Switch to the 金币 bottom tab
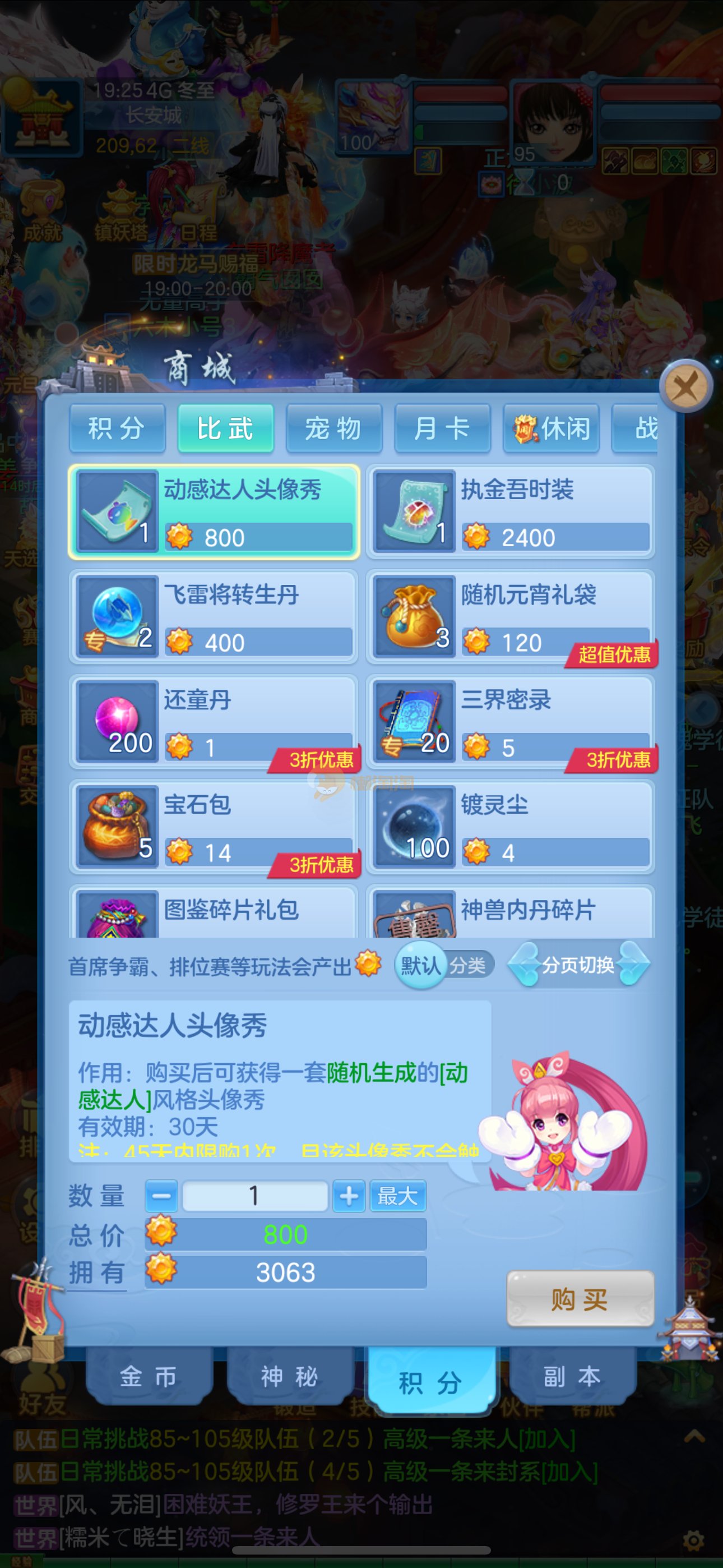The image size is (723, 1568). coord(149,1377)
